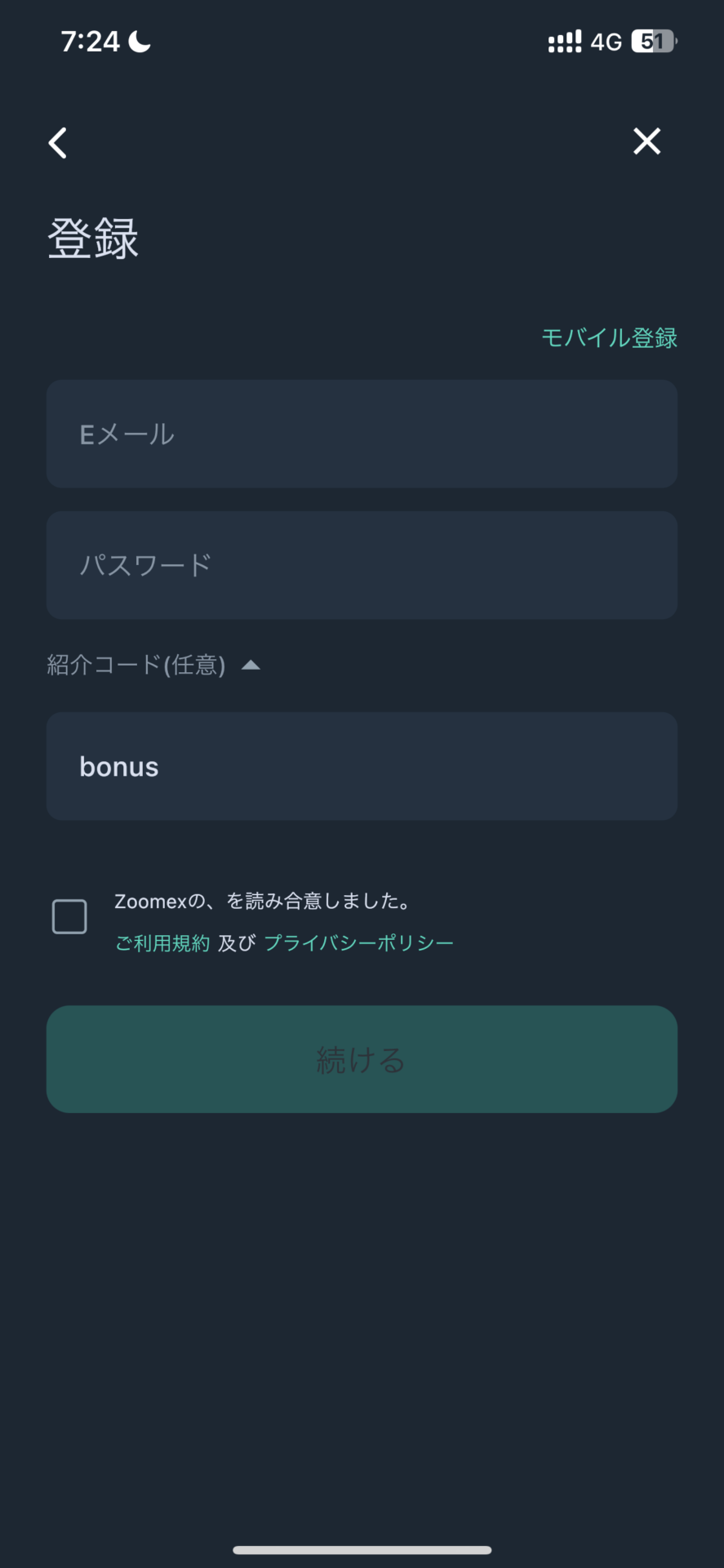Image resolution: width=724 pixels, height=1568 pixels.
Task: Focus the Eメール input field
Action: tap(362, 434)
